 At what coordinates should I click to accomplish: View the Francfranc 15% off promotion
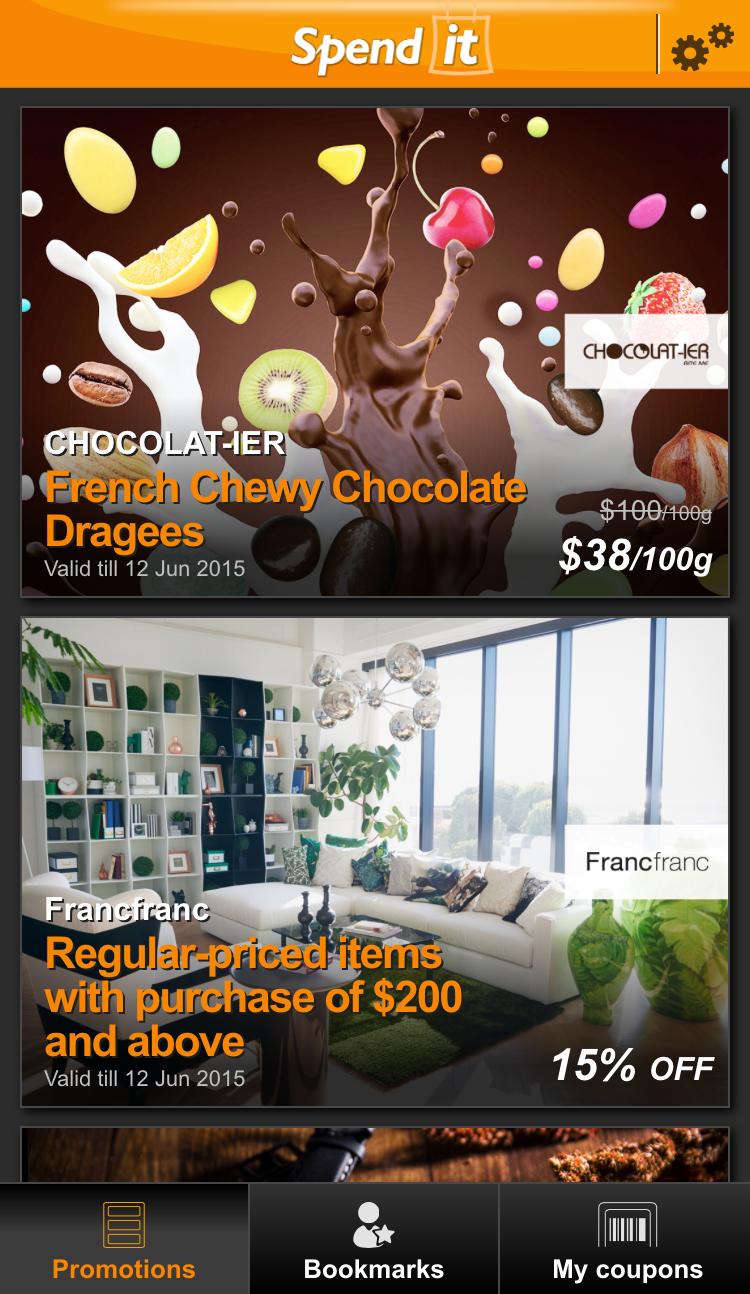pos(375,861)
